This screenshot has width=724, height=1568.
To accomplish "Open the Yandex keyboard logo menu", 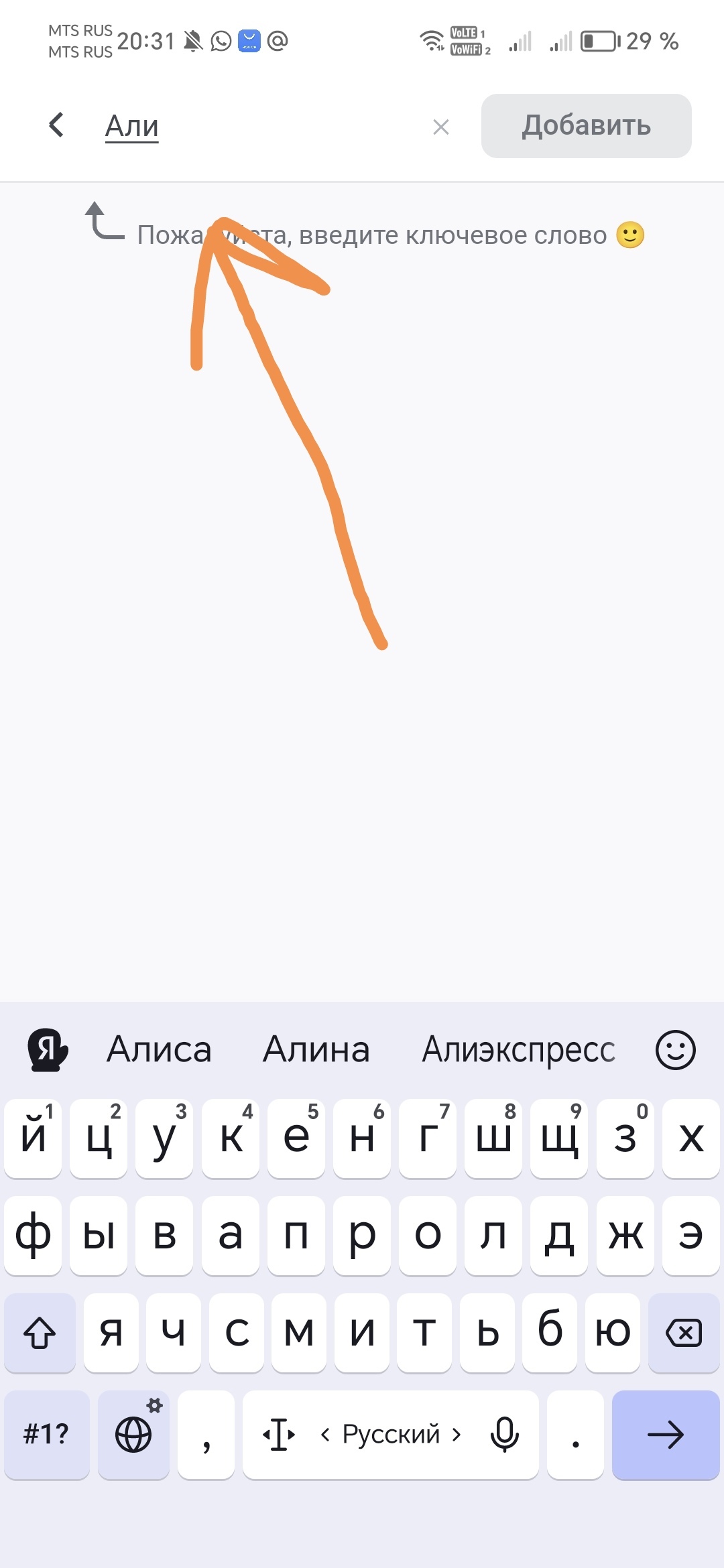I will point(47,1049).
